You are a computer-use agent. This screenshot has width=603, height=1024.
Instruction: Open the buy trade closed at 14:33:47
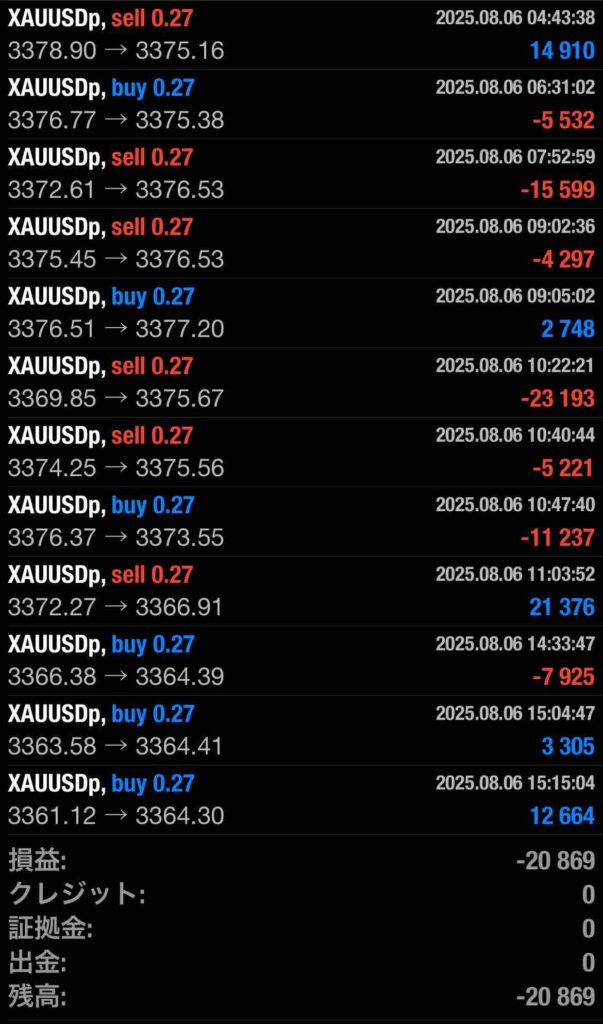tap(301, 660)
